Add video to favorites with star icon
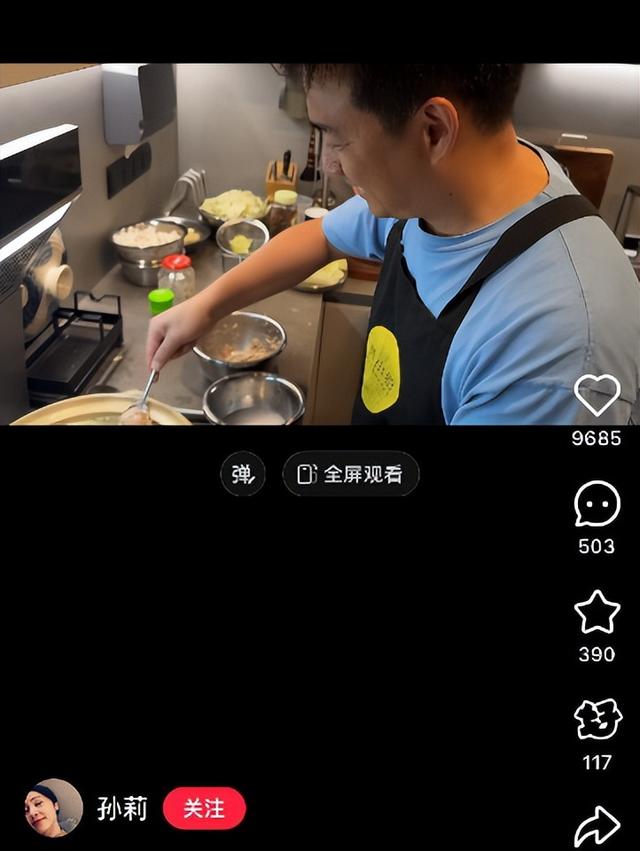Image resolution: width=640 pixels, height=851 pixels. pyautogui.click(x=597, y=612)
